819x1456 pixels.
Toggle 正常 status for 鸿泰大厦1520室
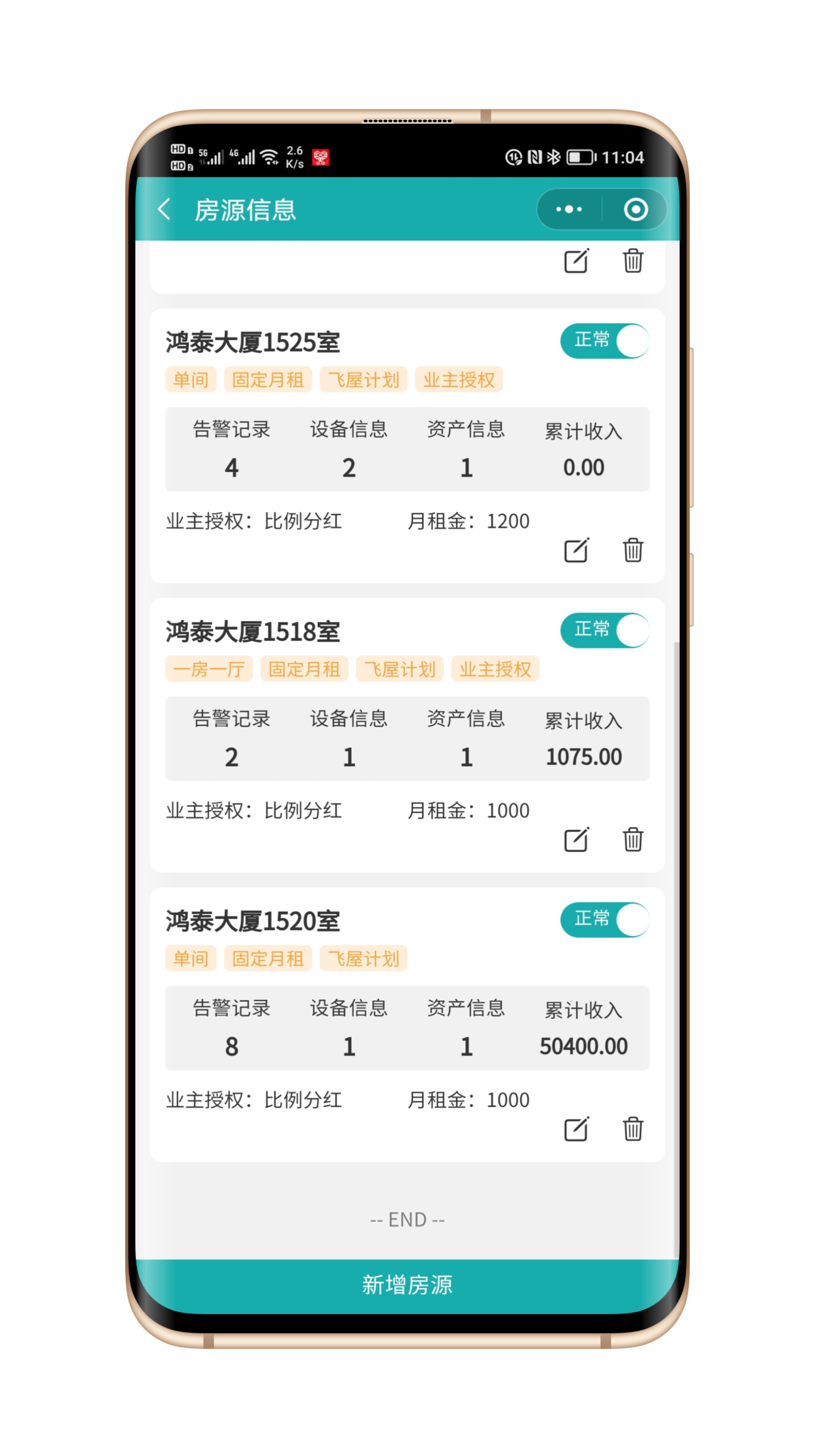(604, 920)
